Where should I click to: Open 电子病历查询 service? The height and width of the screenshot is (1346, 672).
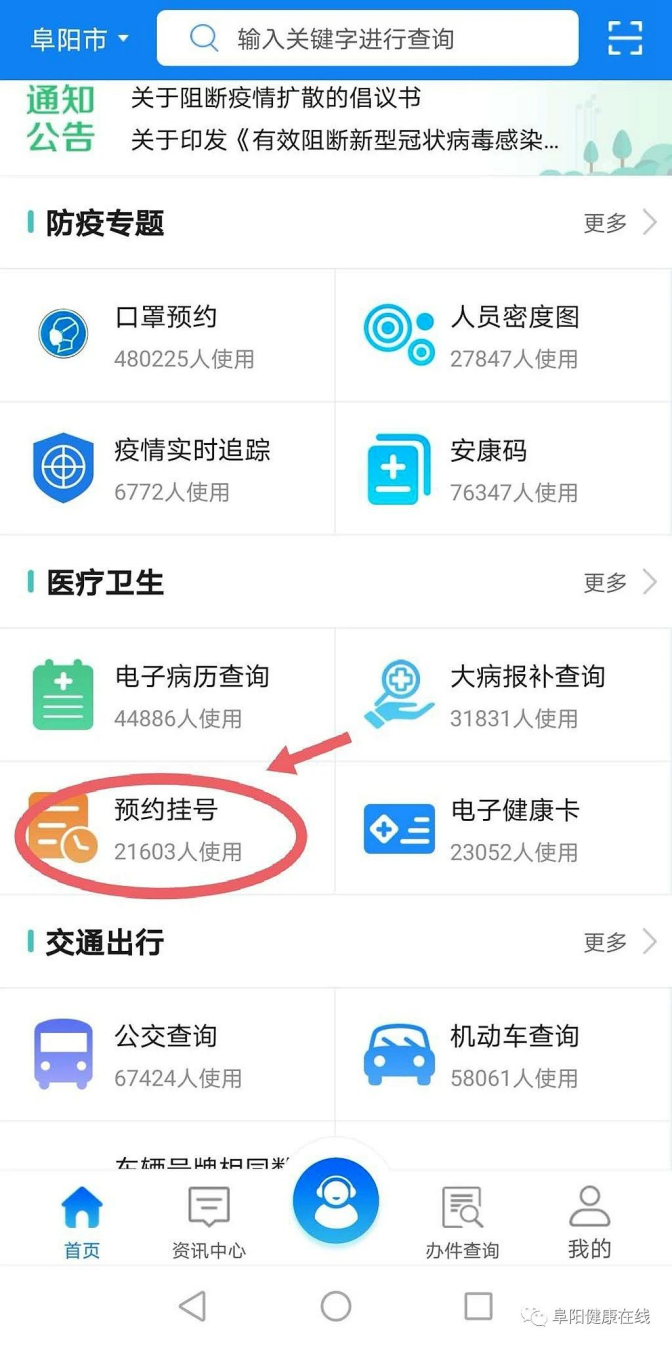click(167, 694)
